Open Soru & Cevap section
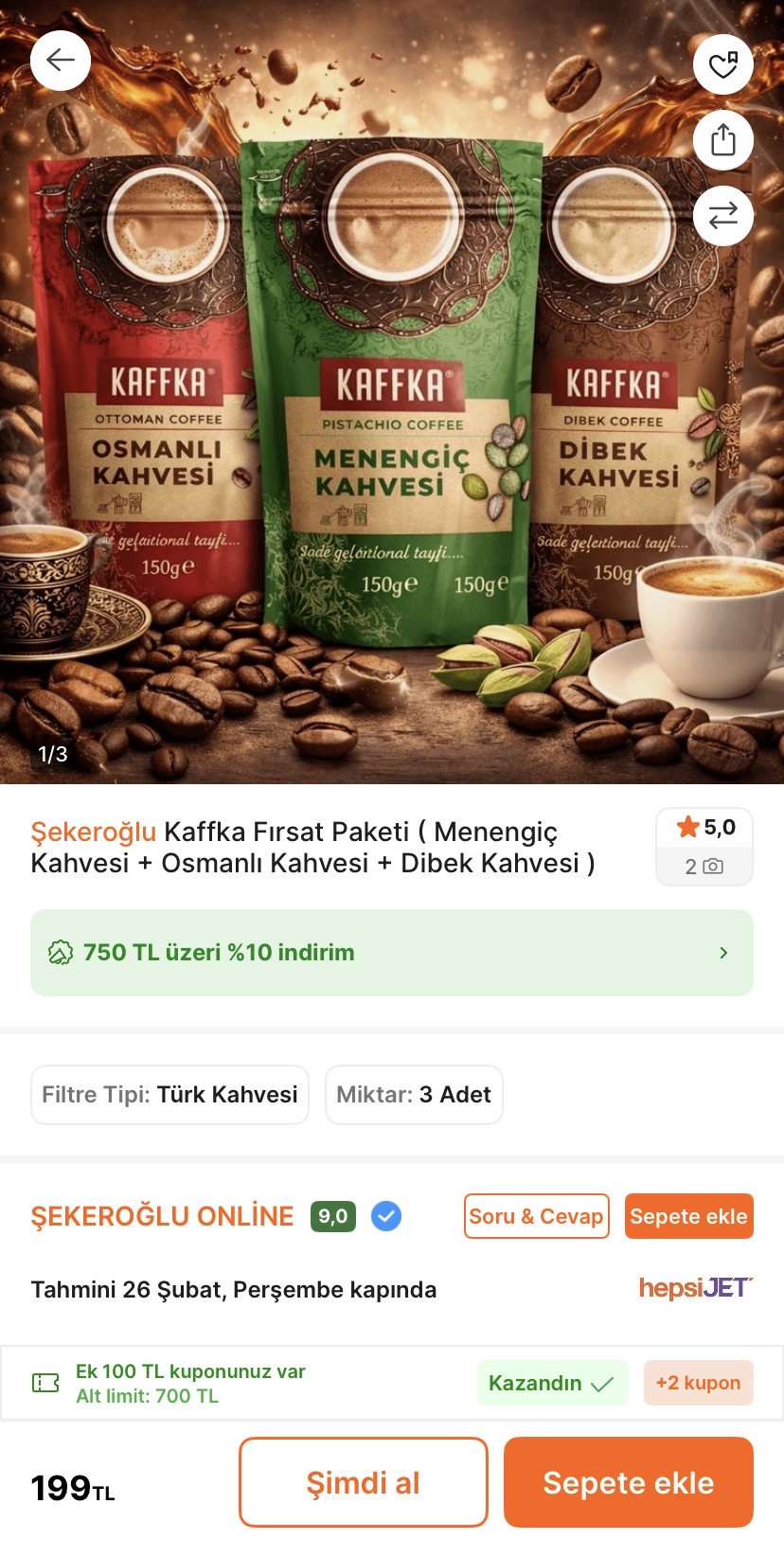The width and height of the screenshot is (784, 1558). 537,1216
